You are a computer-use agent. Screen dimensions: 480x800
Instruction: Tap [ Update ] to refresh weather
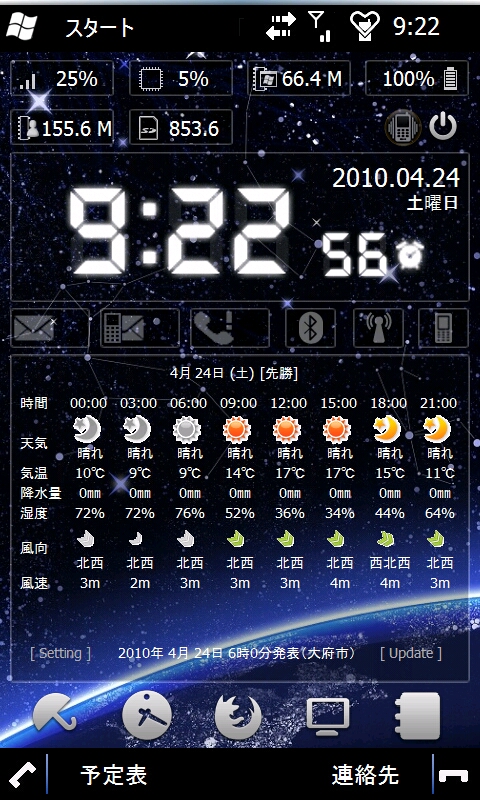(x=411, y=654)
